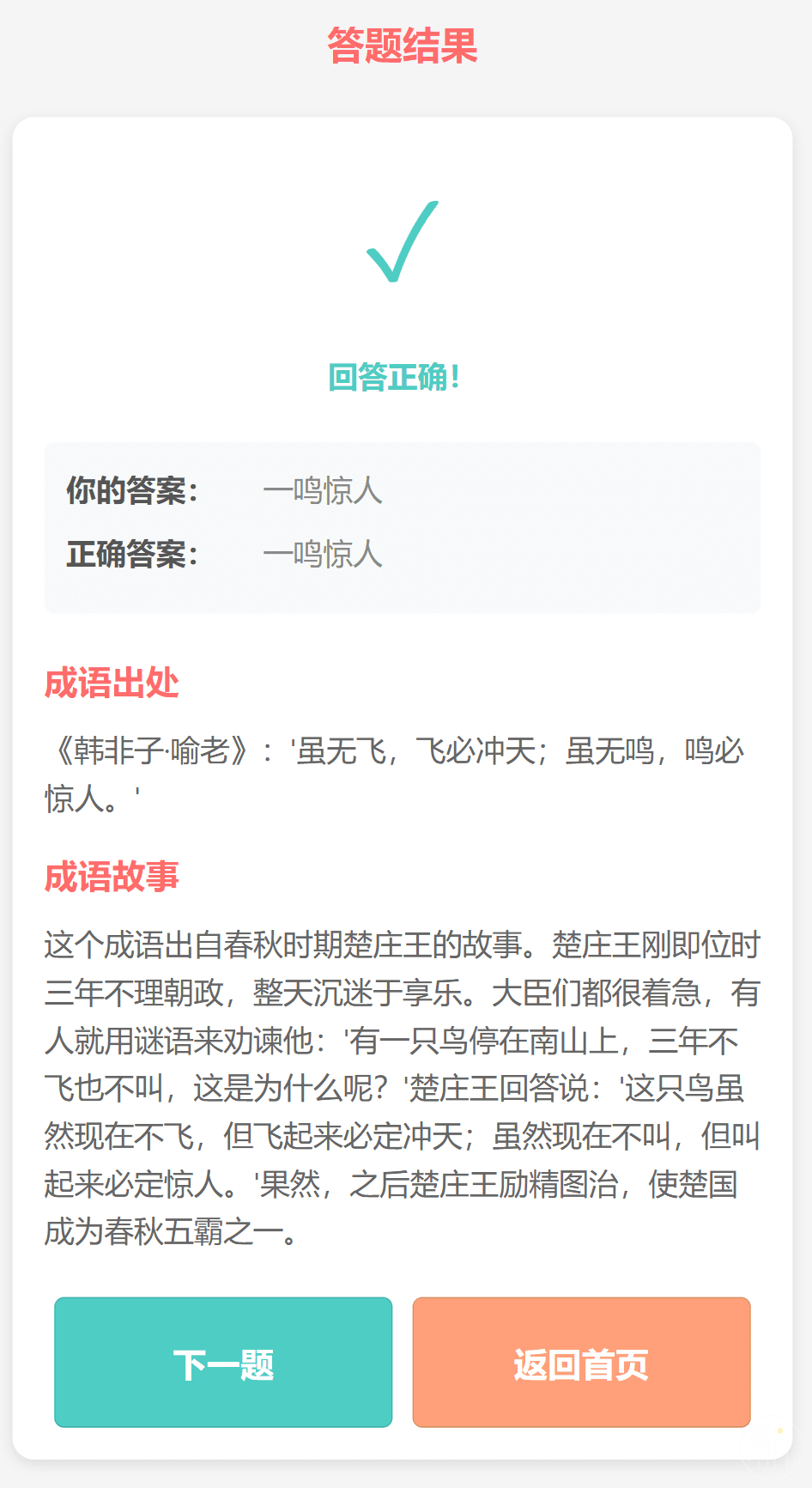Go to the next question with 下一题
This screenshot has width=812, height=1488.
223,1363
